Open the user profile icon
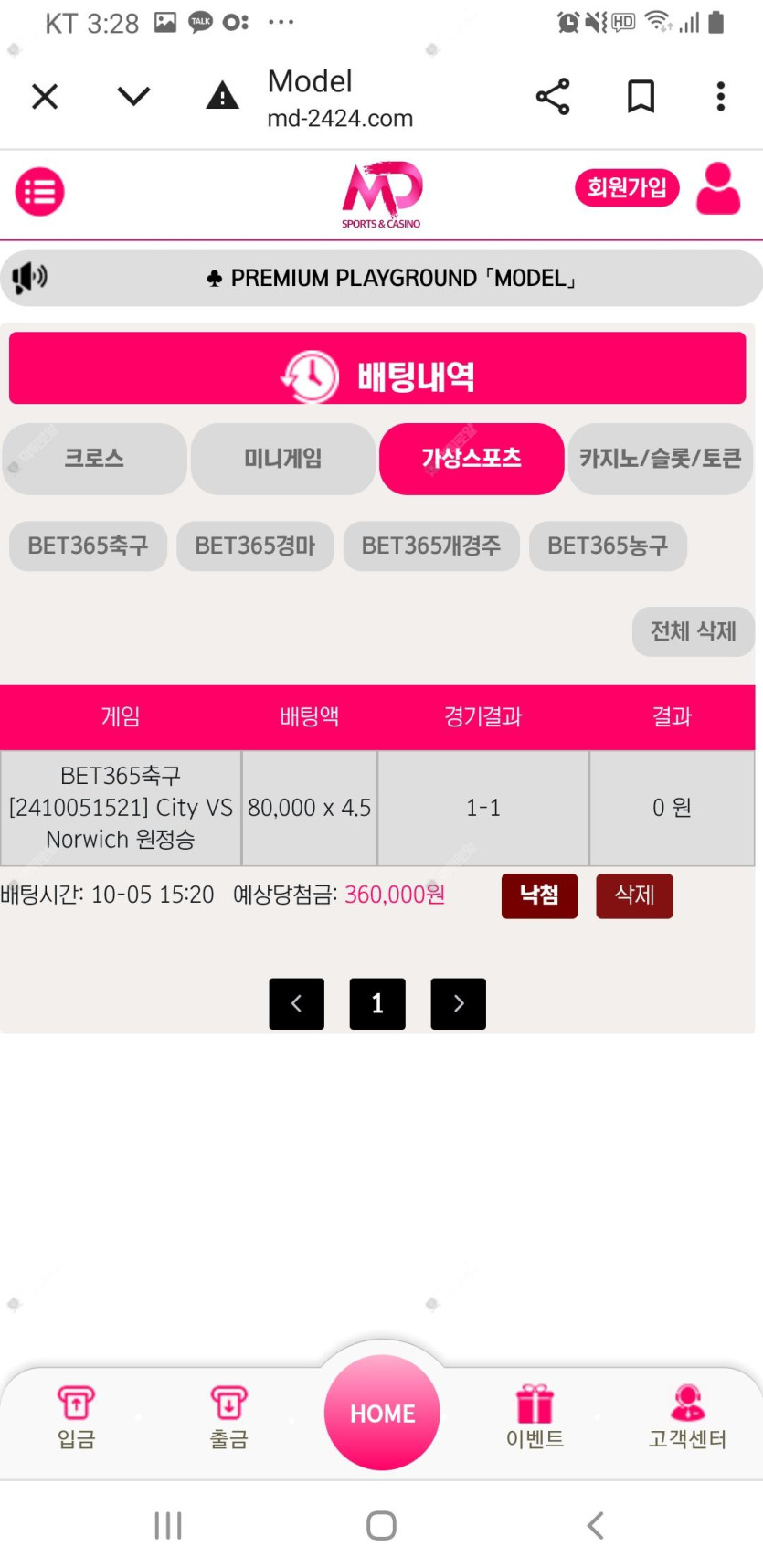The width and height of the screenshot is (763, 1568). tap(718, 188)
